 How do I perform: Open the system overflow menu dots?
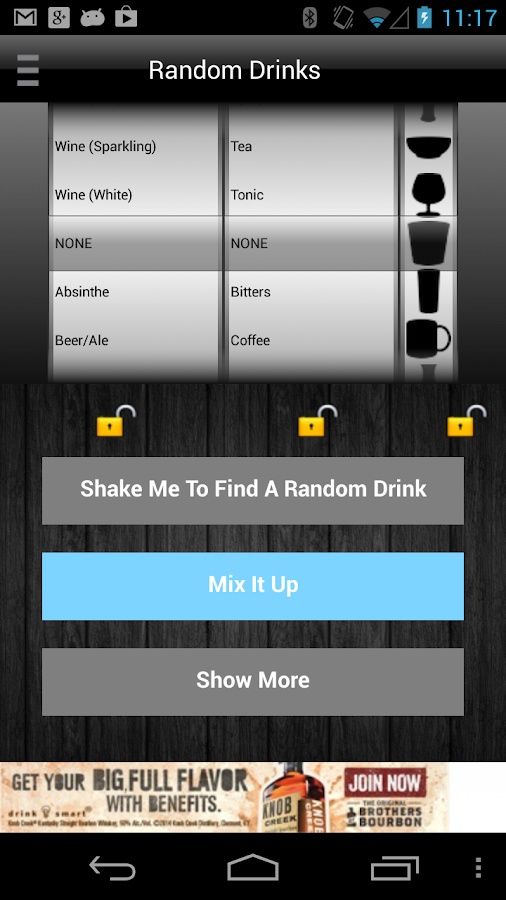click(478, 868)
